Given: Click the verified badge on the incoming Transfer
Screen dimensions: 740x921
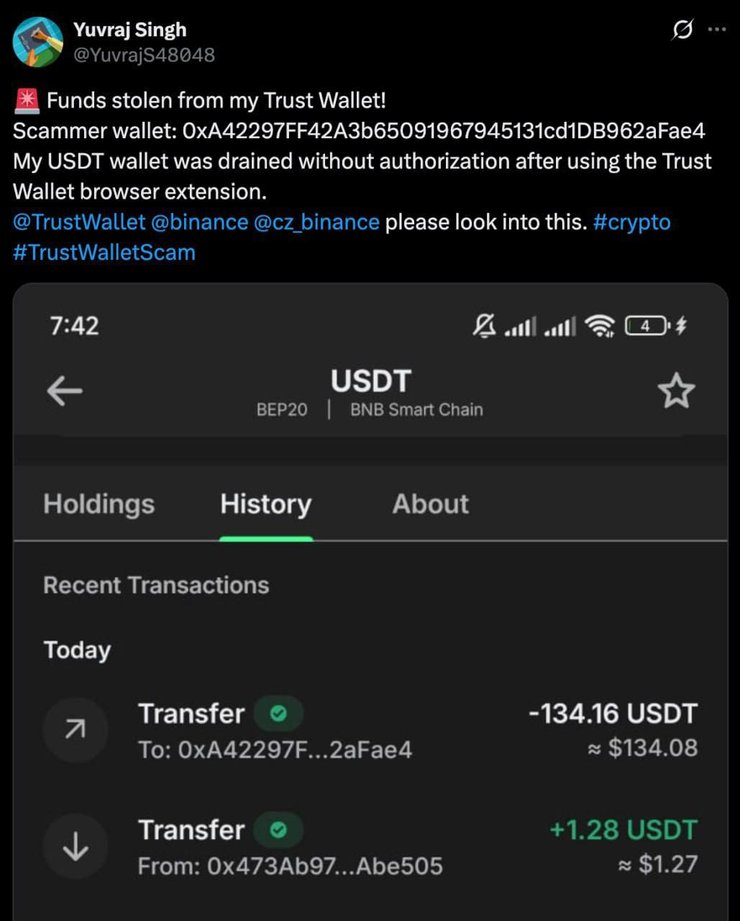Looking at the screenshot, I should [x=278, y=830].
